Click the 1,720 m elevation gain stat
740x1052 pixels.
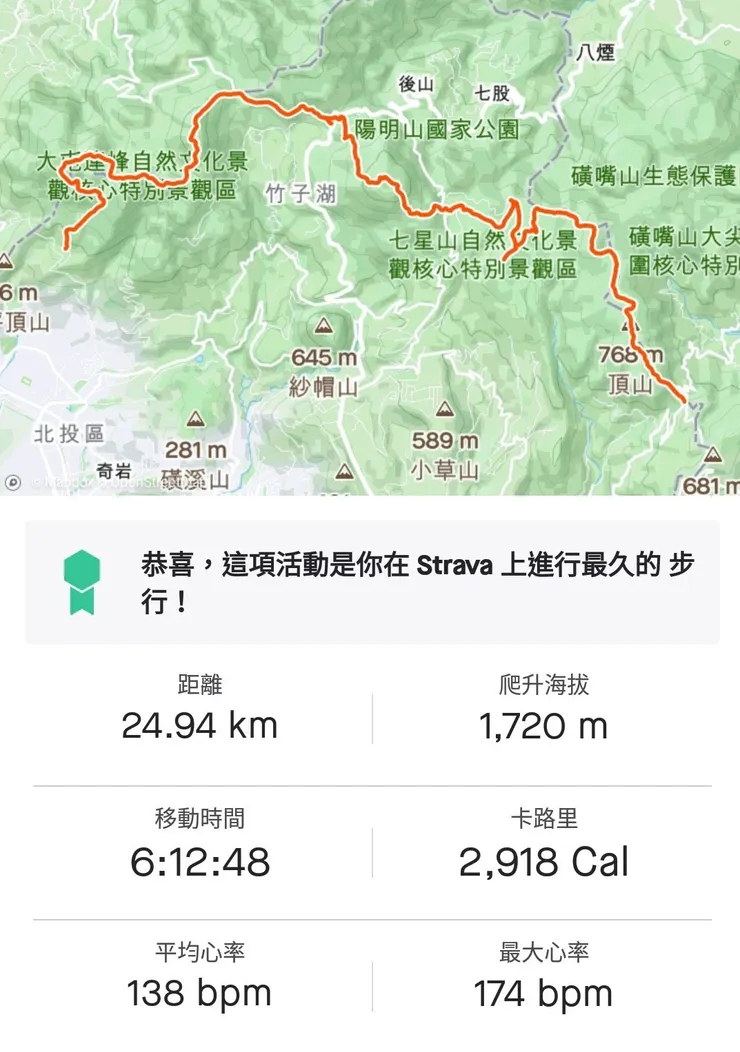[544, 726]
